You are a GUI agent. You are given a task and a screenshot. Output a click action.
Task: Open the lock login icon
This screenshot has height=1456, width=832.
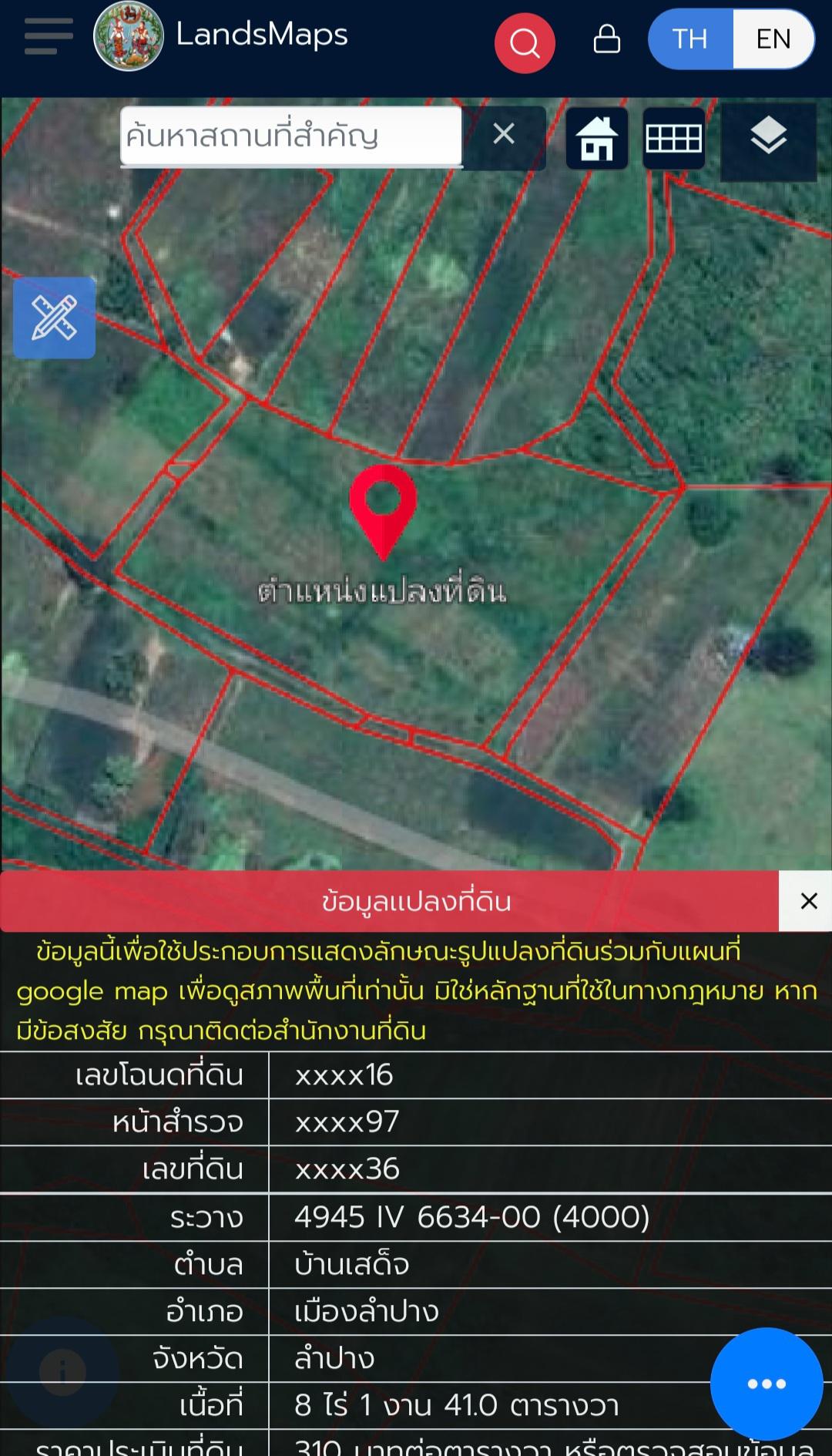pos(607,39)
